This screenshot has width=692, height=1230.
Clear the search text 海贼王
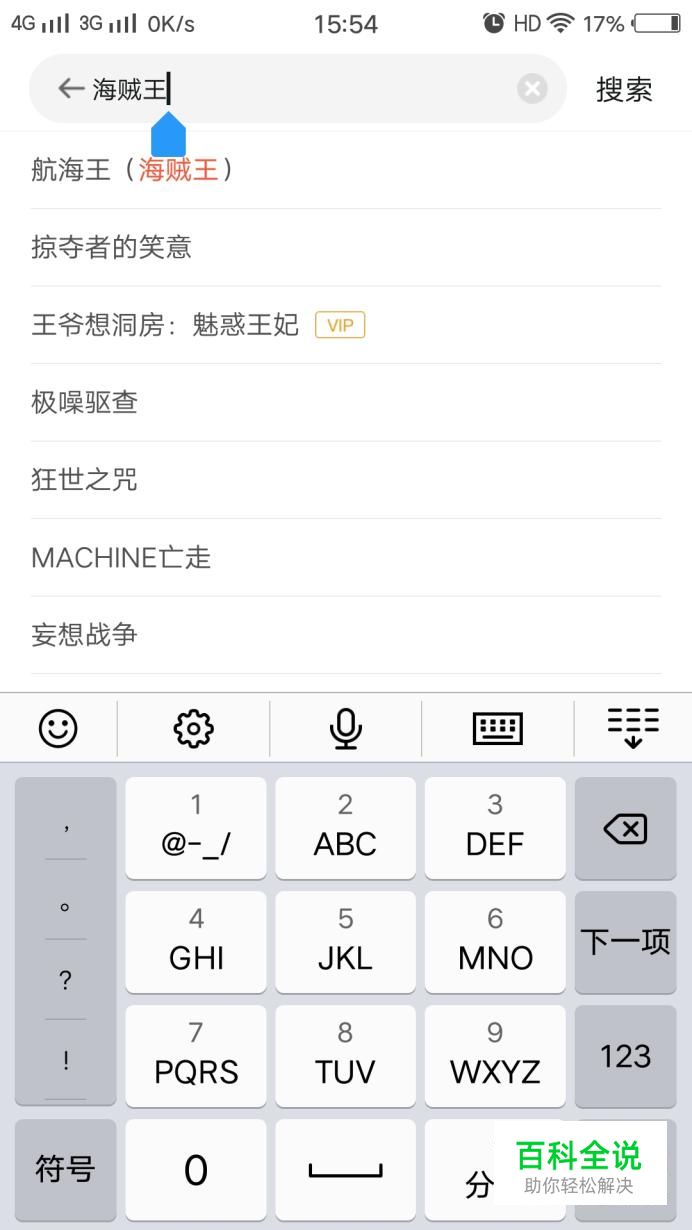point(532,89)
